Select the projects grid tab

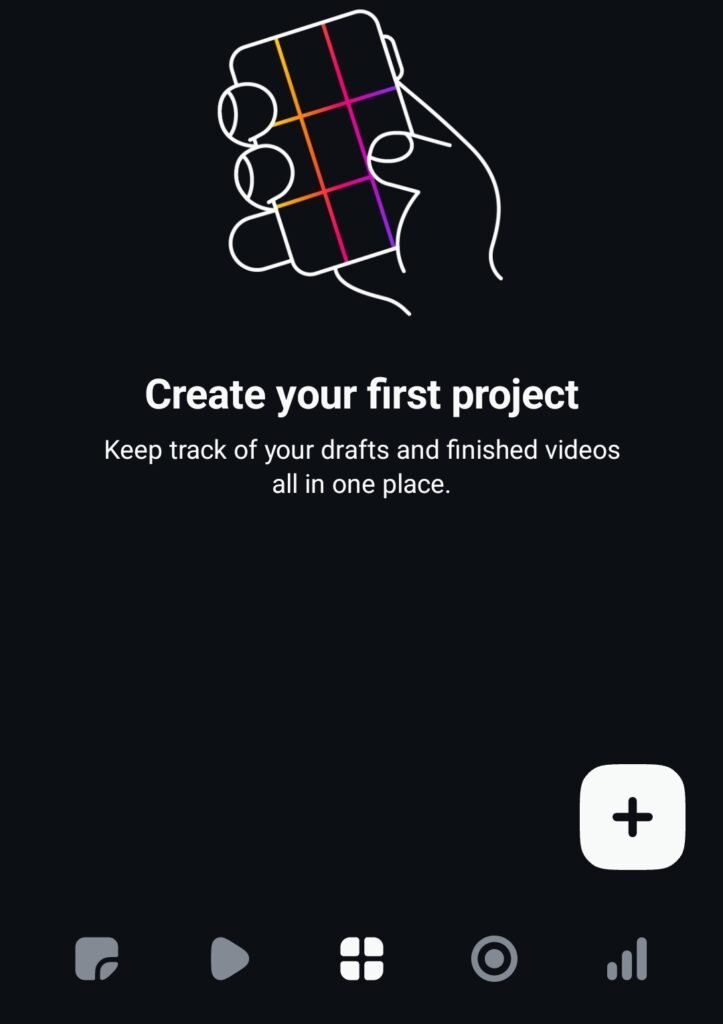pos(362,960)
